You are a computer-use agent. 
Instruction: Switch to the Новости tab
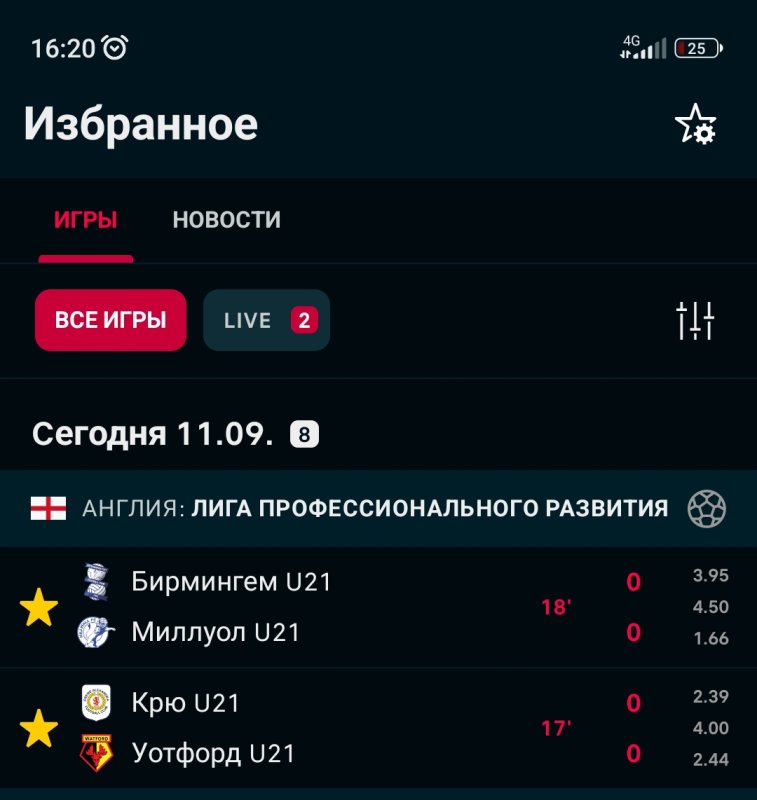[x=226, y=220]
